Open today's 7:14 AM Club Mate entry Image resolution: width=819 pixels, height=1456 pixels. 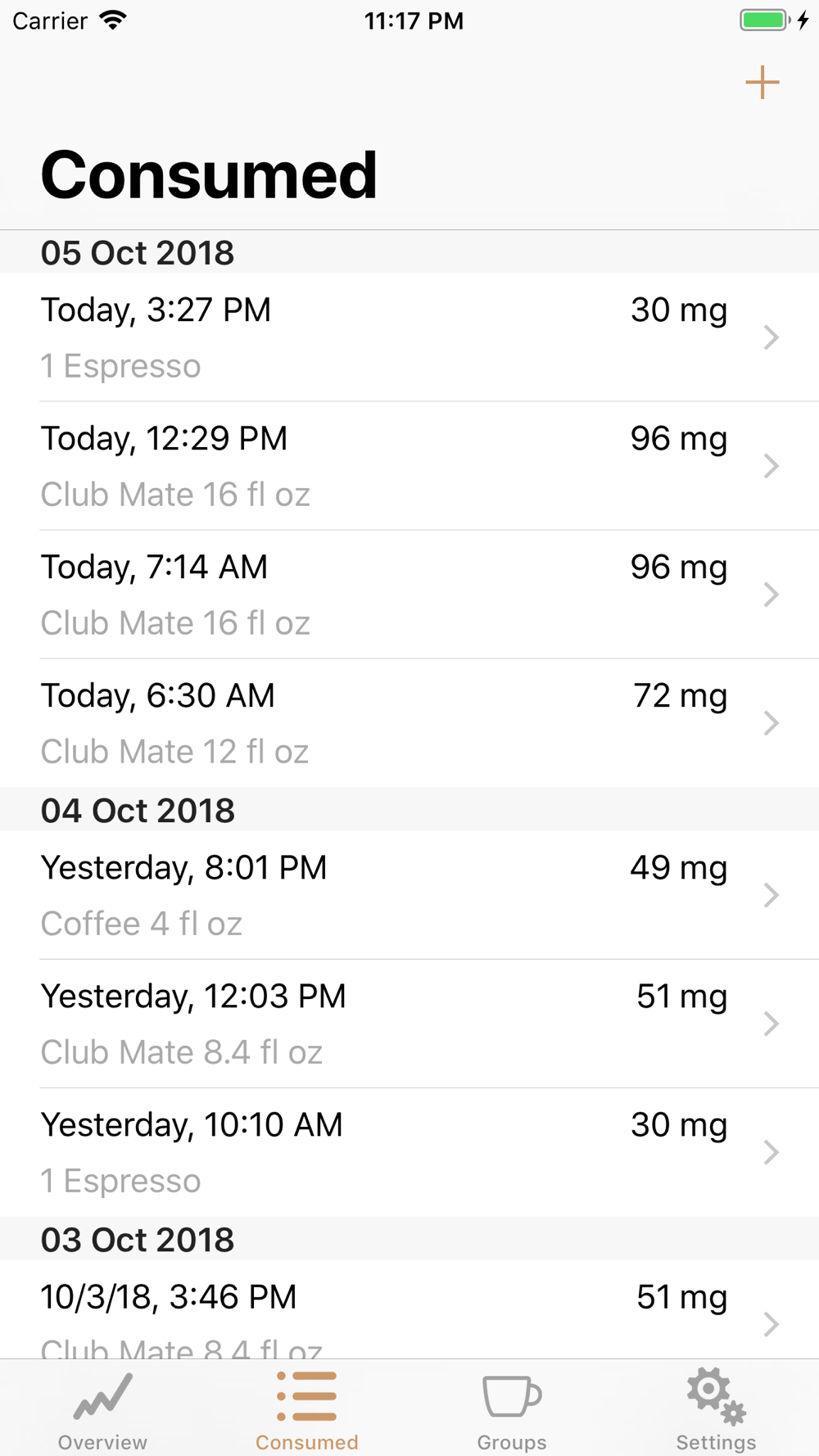(409, 595)
